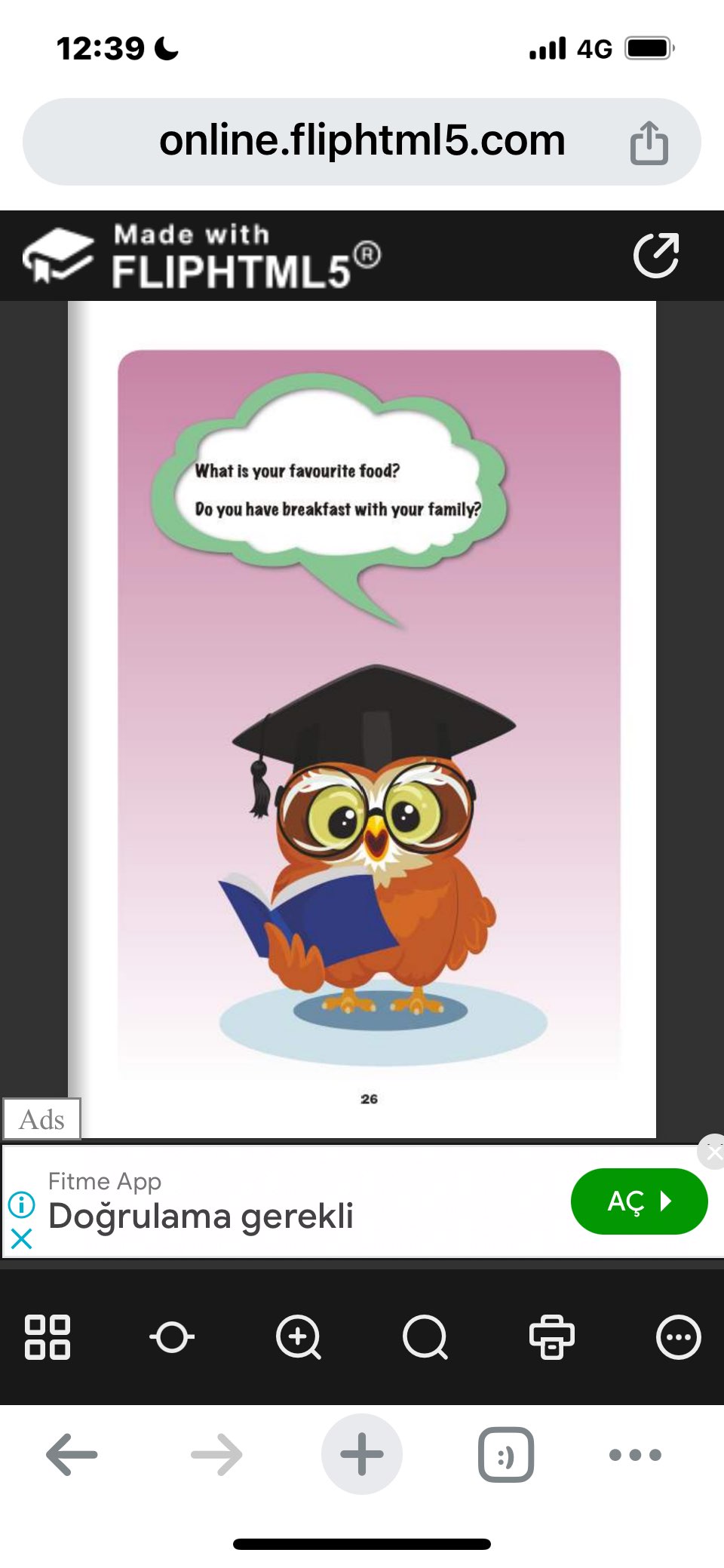This screenshot has height=1568, width=724.
Task: Open the Fitme App ad with the AÇ button
Action: coord(639,1201)
